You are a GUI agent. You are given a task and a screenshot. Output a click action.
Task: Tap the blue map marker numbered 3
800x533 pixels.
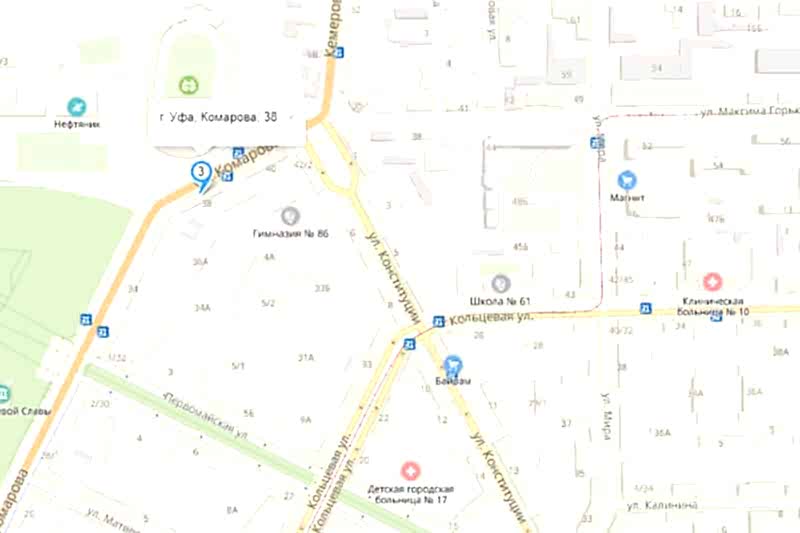click(200, 174)
